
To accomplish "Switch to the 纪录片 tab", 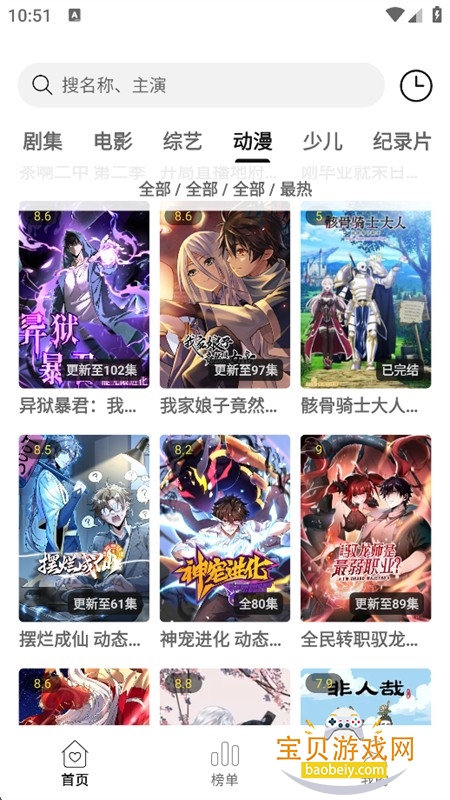I will pos(402,141).
